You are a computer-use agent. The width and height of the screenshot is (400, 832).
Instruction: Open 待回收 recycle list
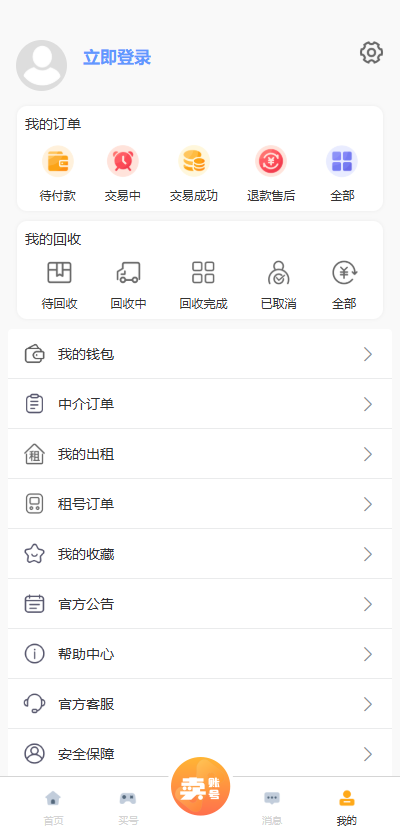click(59, 285)
